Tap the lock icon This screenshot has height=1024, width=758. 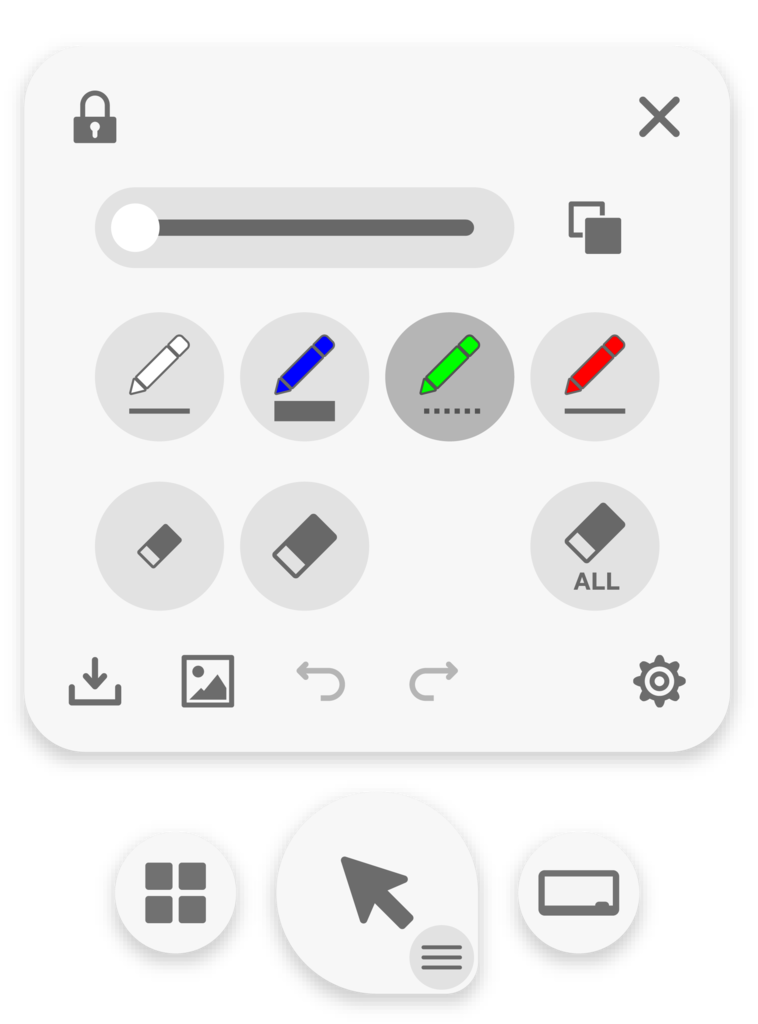(x=95, y=118)
